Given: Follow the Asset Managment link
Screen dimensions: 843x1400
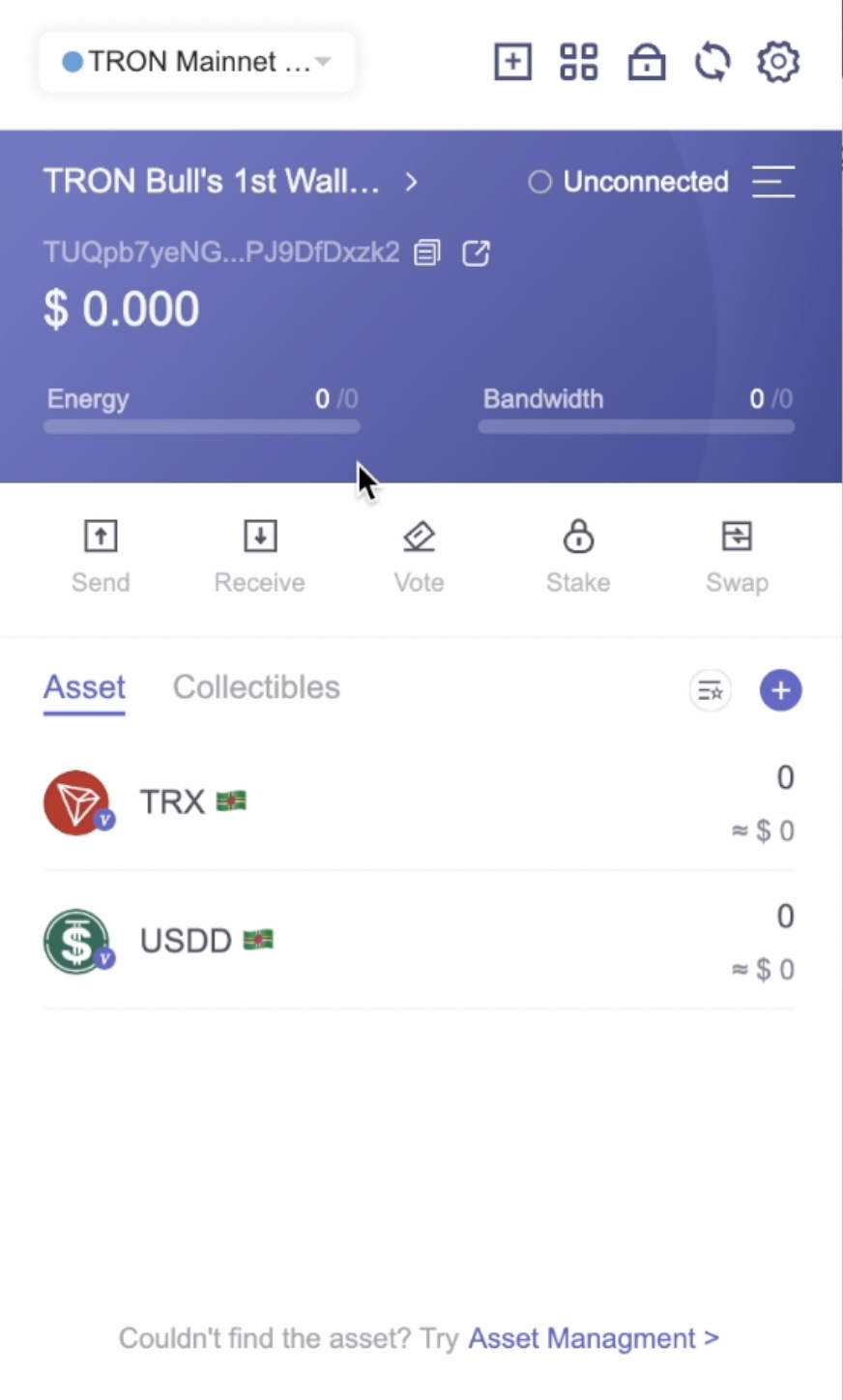Looking at the screenshot, I should (593, 1338).
